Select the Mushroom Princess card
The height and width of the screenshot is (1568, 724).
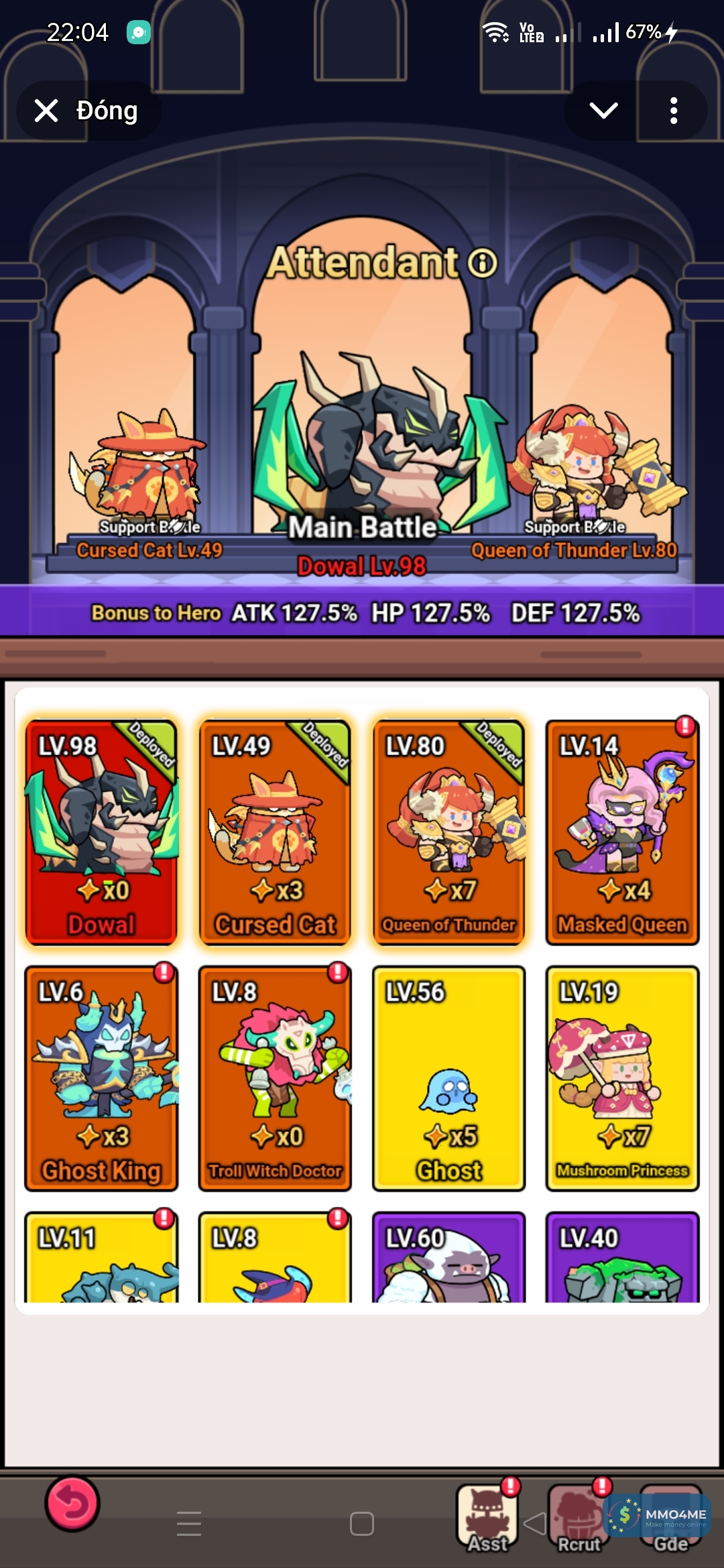click(622, 1078)
